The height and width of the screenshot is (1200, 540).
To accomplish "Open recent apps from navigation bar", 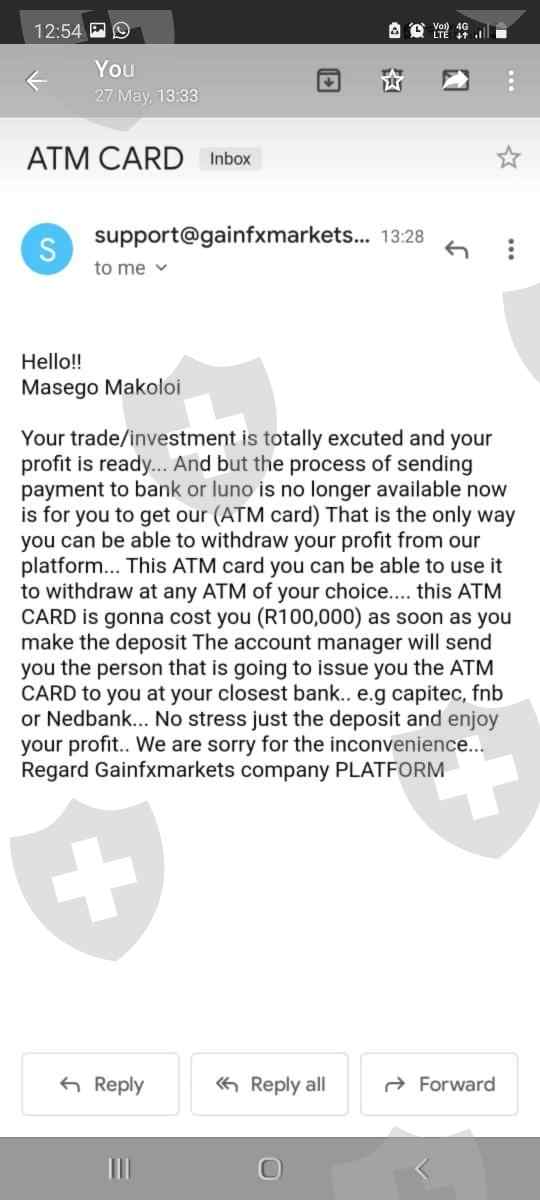I will 119,1168.
